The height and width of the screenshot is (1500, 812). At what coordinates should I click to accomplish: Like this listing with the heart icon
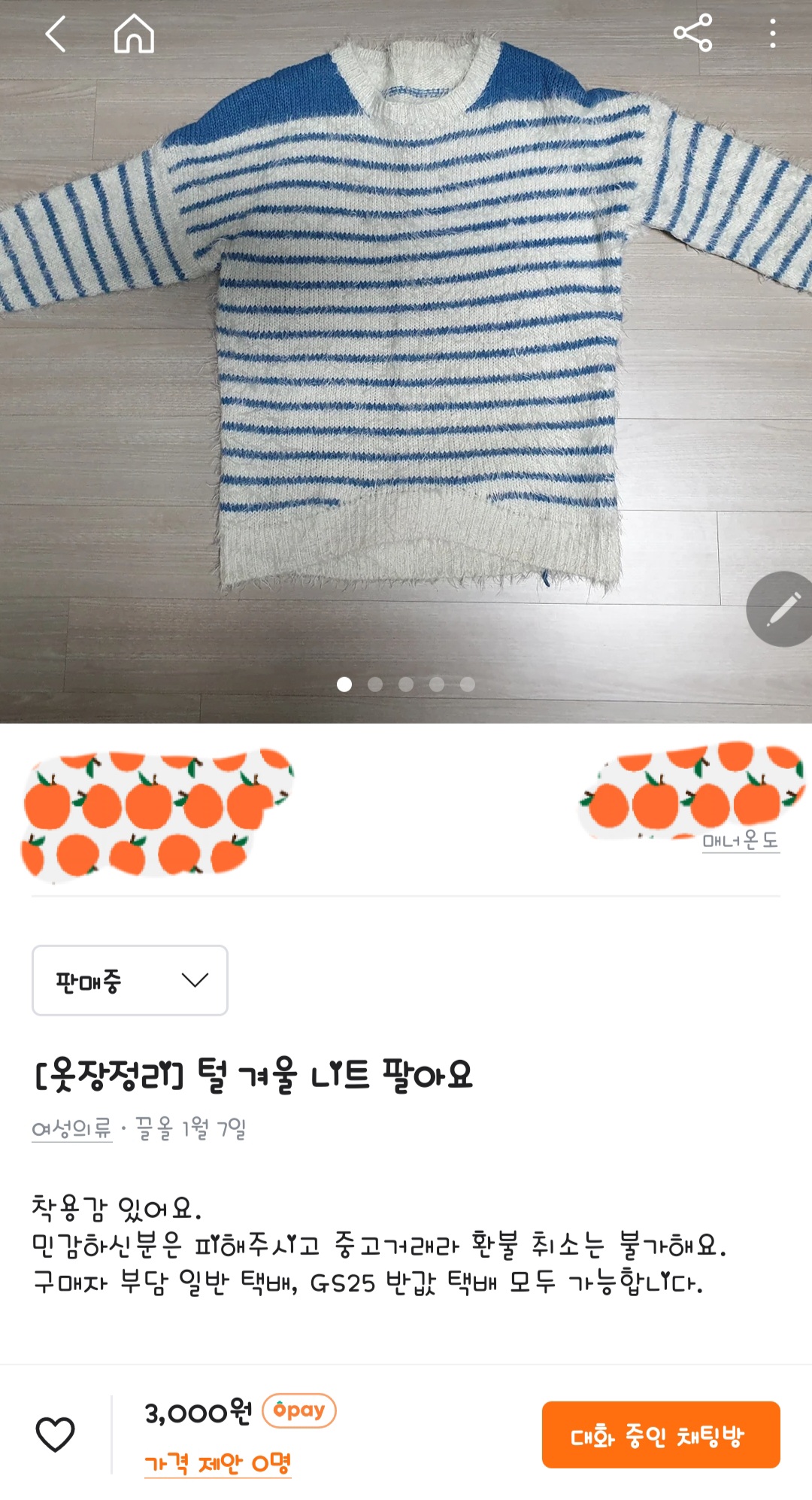[x=56, y=1434]
